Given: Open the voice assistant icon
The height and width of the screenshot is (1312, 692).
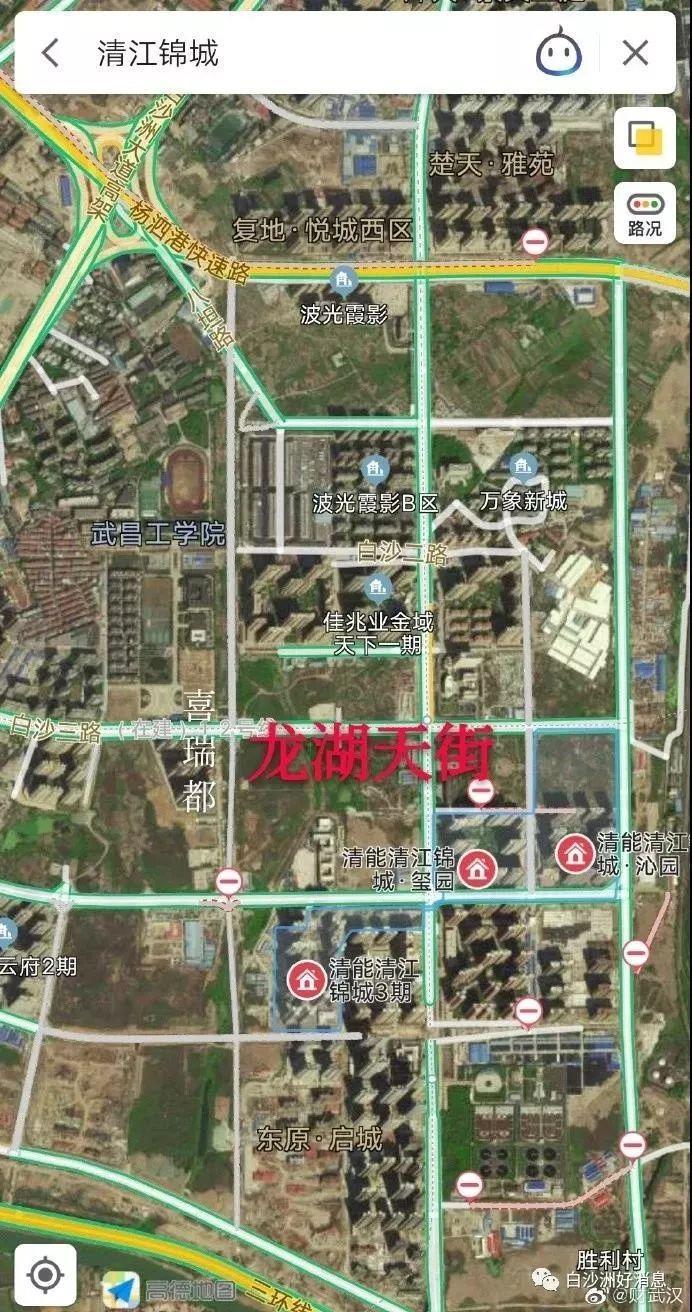Looking at the screenshot, I should pos(559,53).
